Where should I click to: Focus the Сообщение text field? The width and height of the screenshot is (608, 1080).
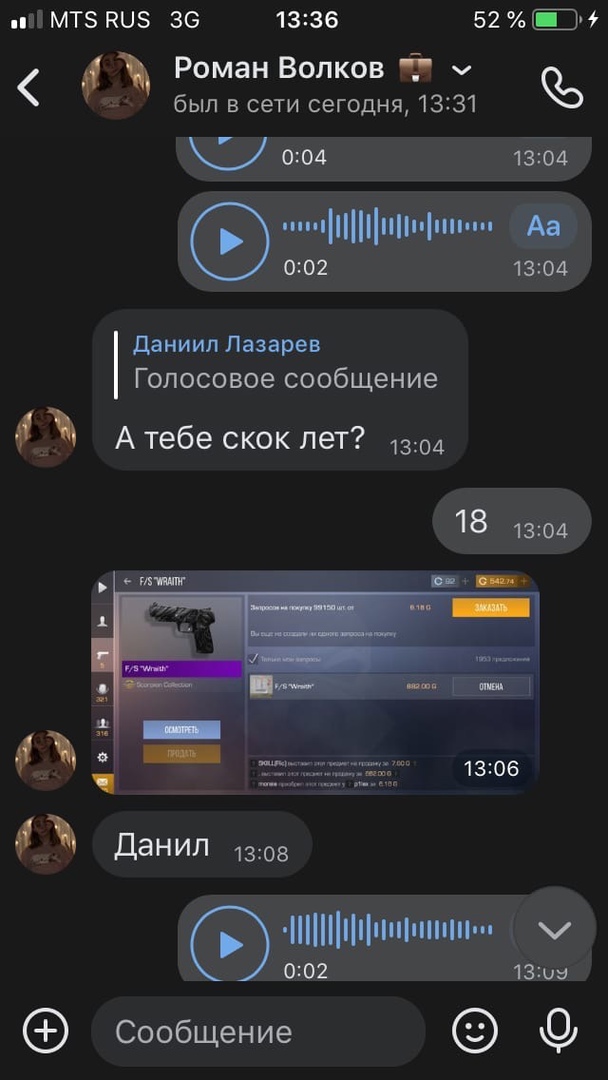coord(257,1031)
